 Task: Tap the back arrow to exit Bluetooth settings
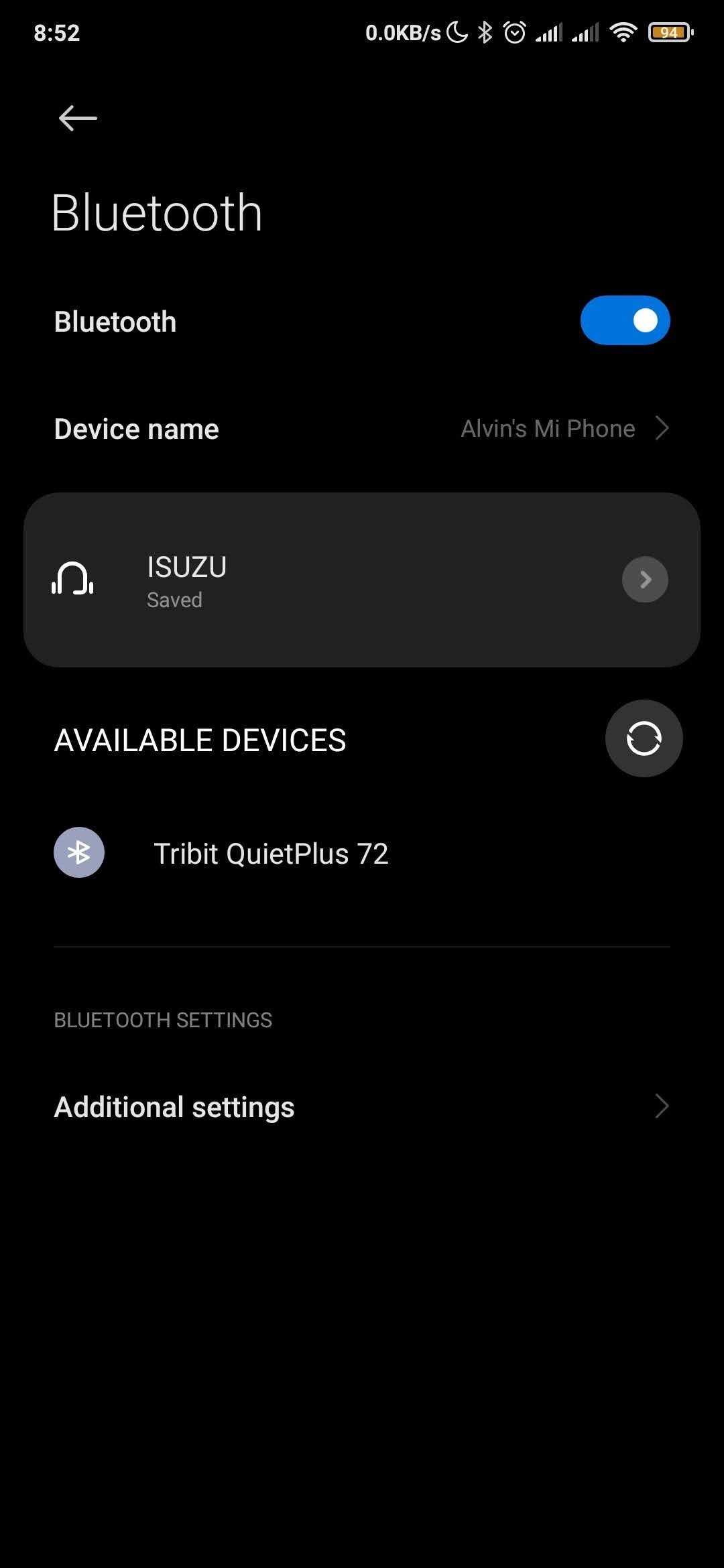tap(76, 118)
